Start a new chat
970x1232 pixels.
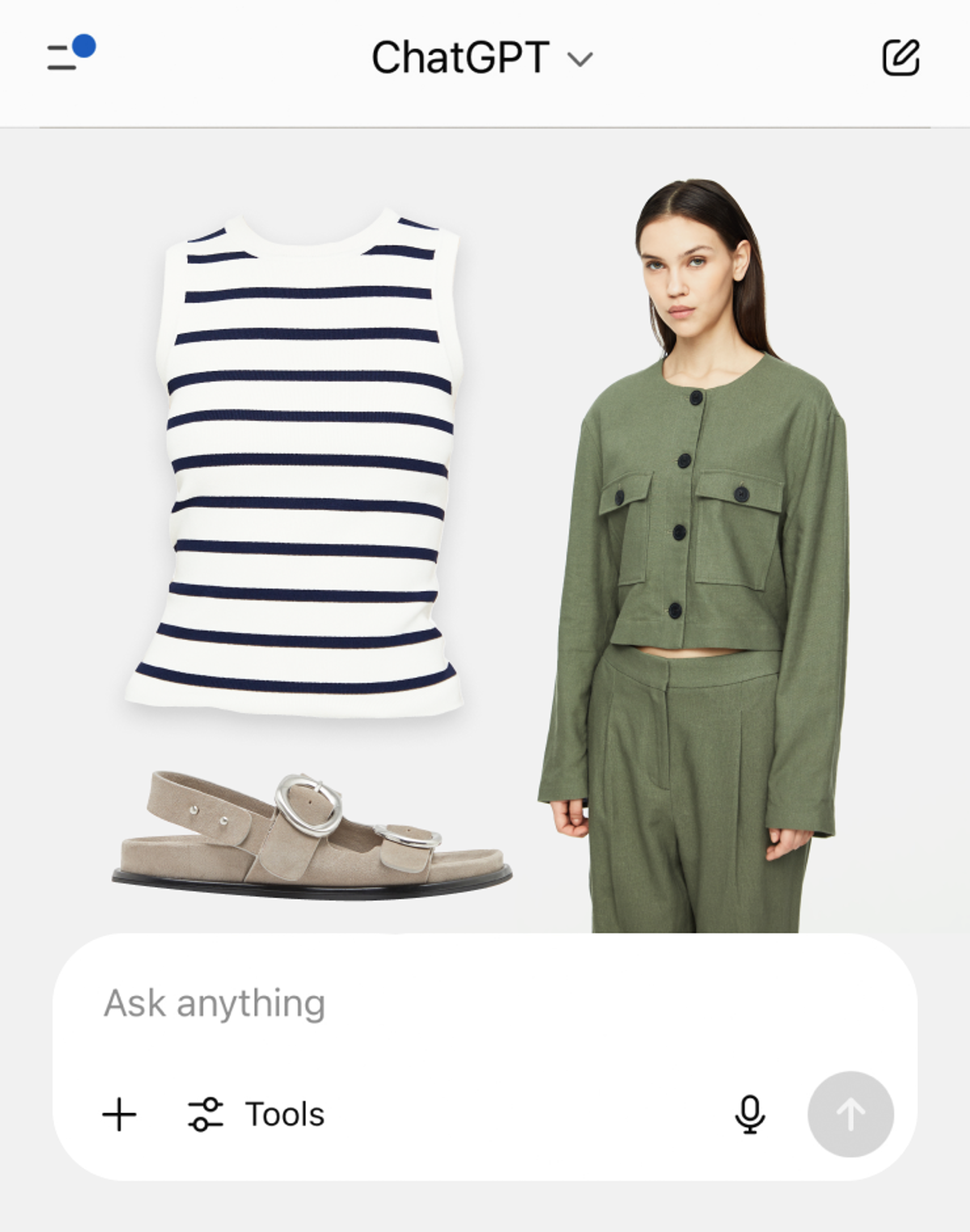coord(901,58)
